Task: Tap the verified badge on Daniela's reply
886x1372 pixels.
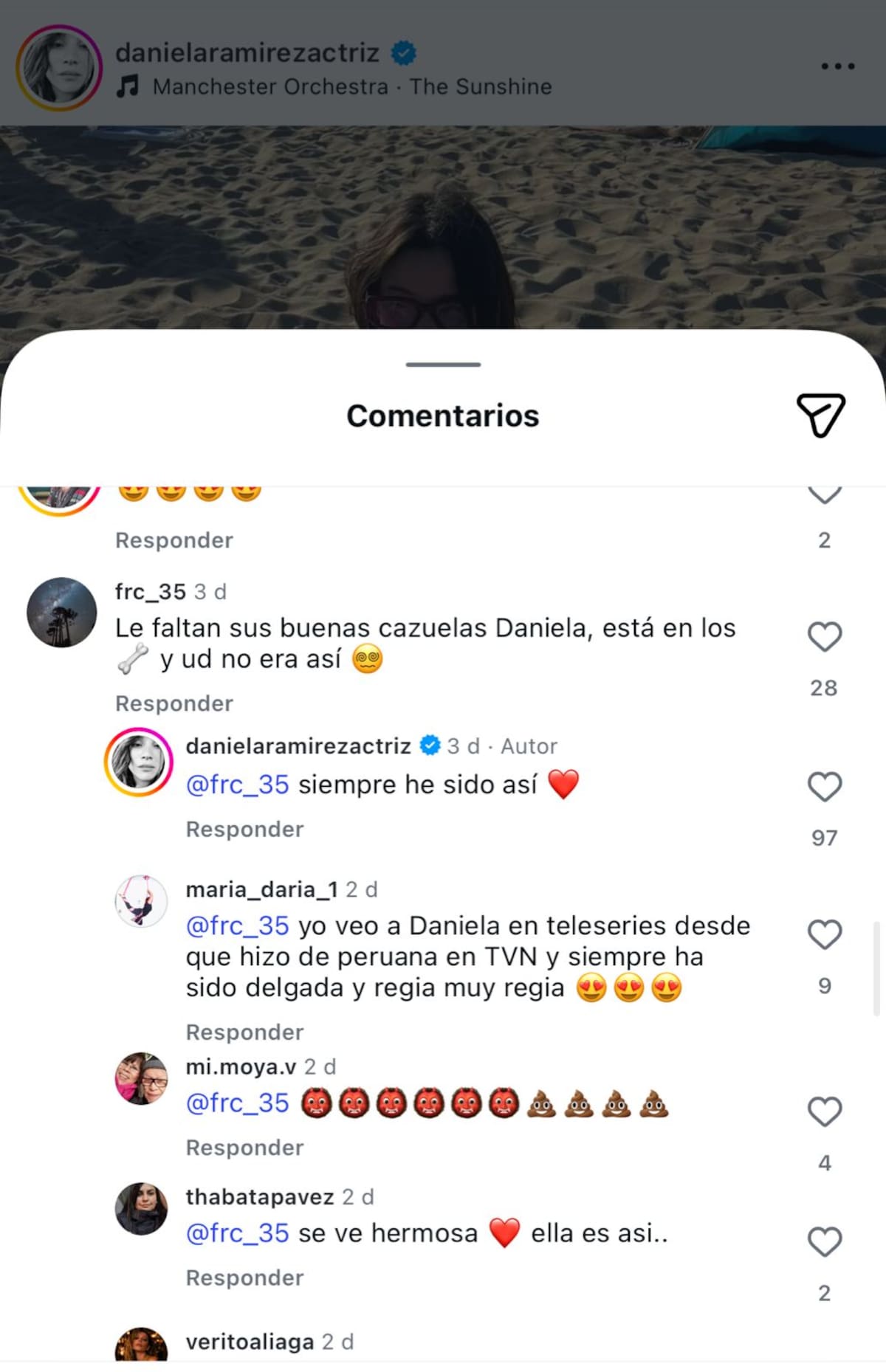Action: 430,746
